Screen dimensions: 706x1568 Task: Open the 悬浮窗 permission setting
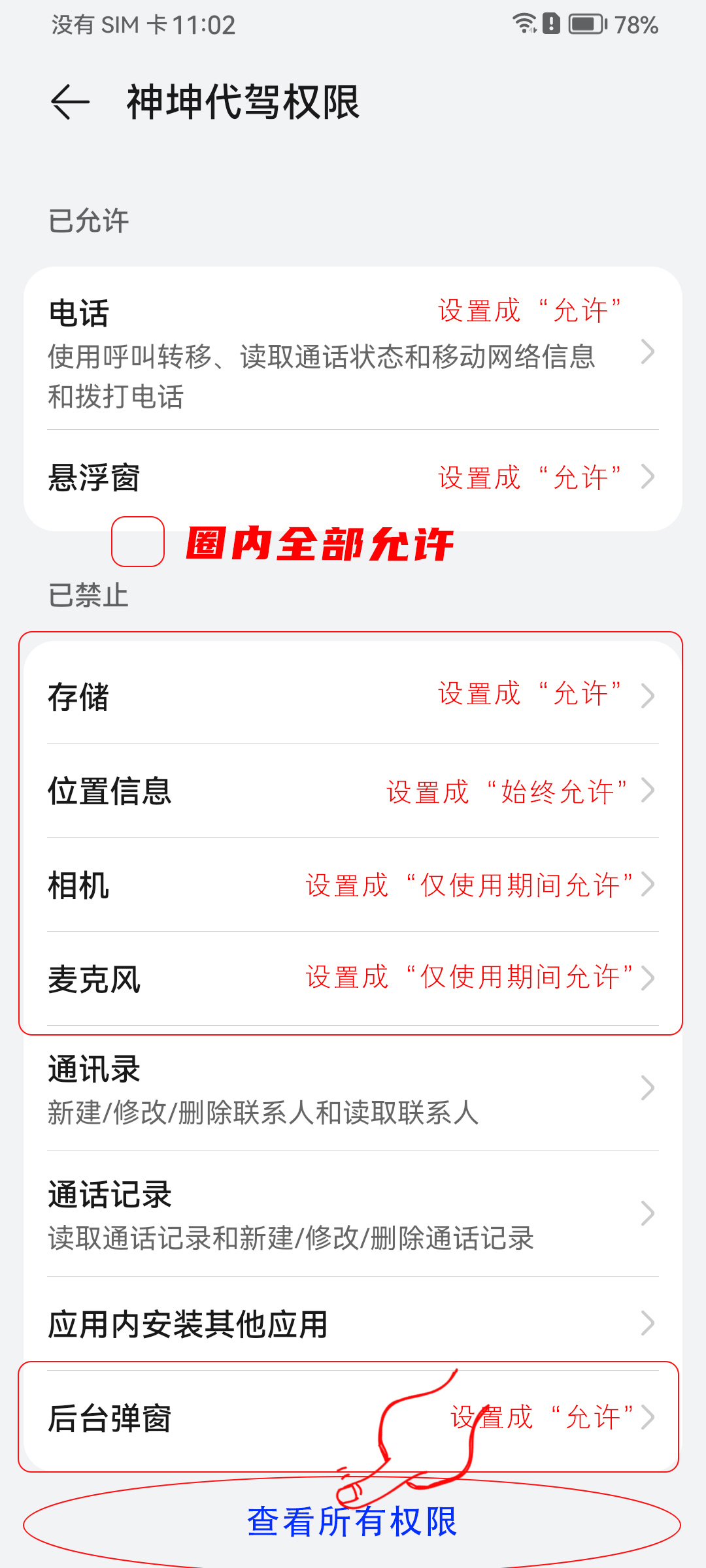(x=353, y=478)
